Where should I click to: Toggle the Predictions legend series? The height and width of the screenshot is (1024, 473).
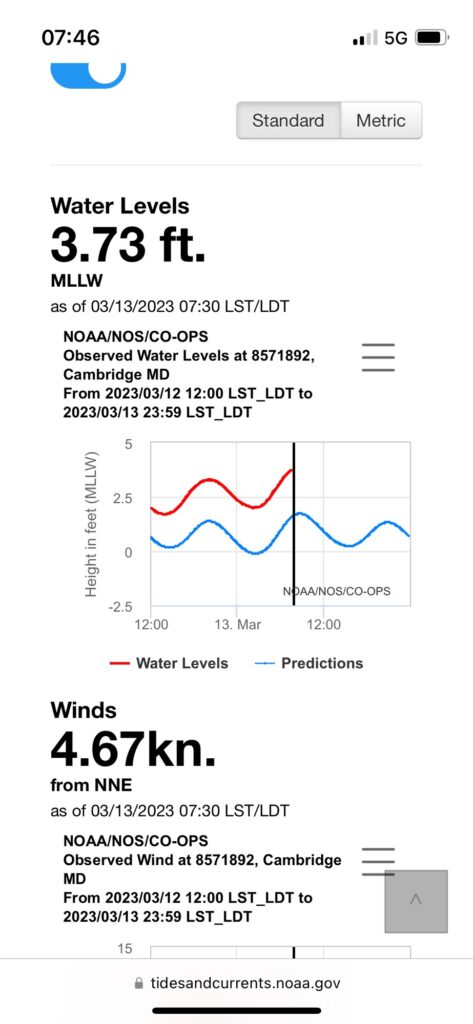[308, 663]
